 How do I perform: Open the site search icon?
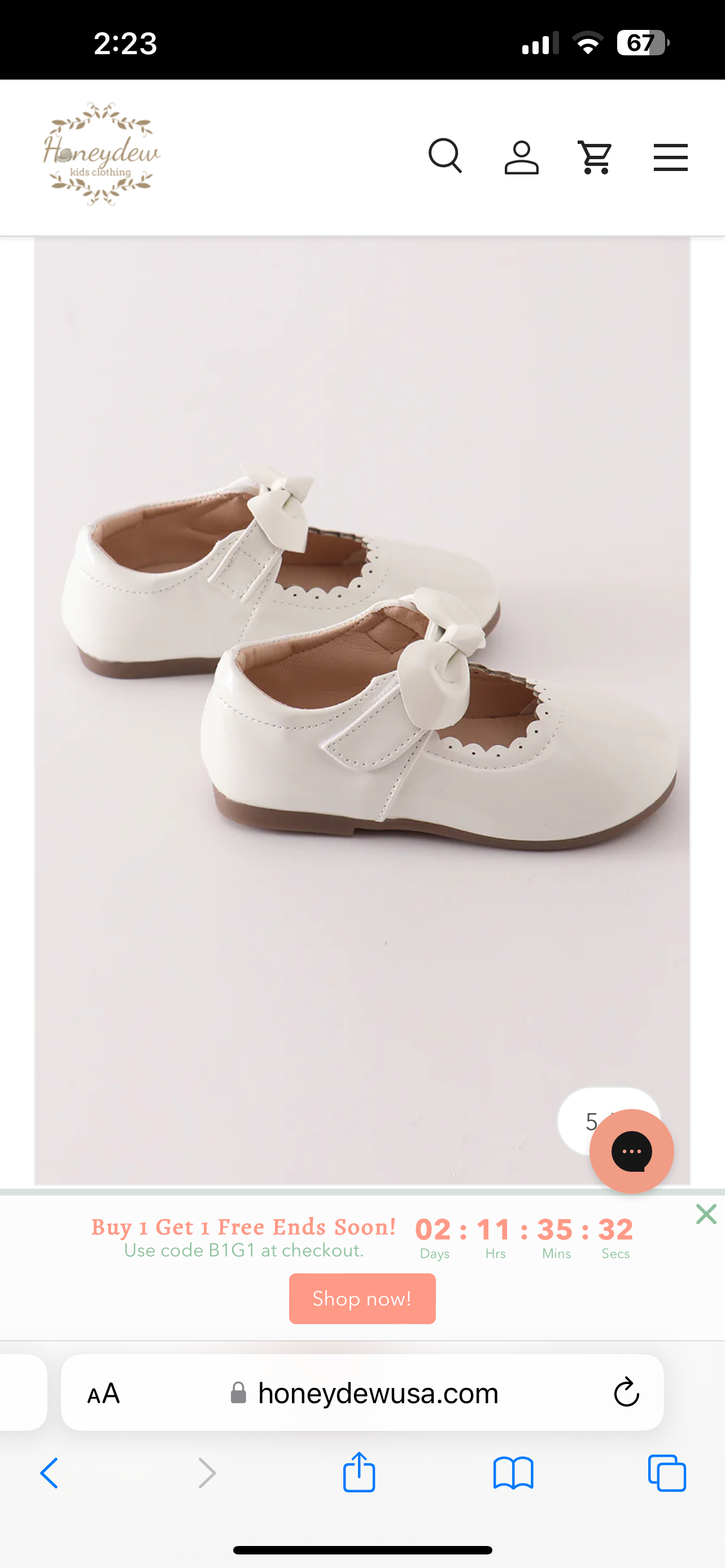point(445,156)
